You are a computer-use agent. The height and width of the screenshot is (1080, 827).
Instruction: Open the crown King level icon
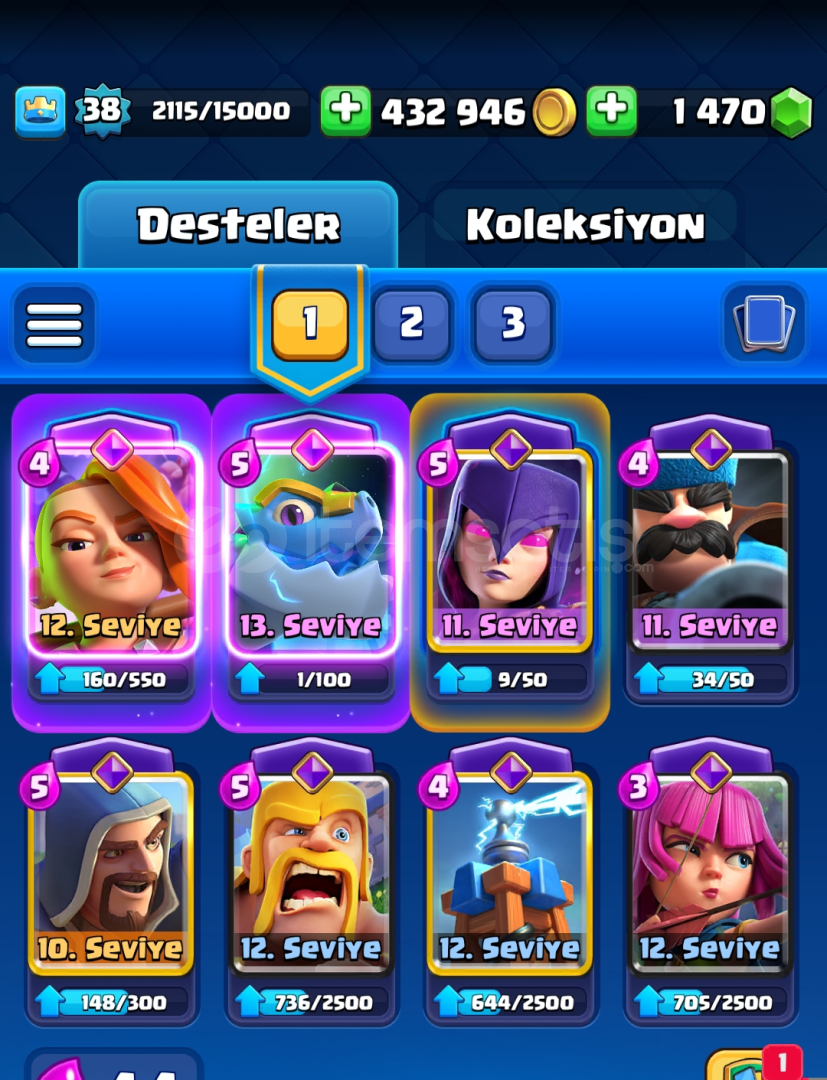tap(40, 111)
